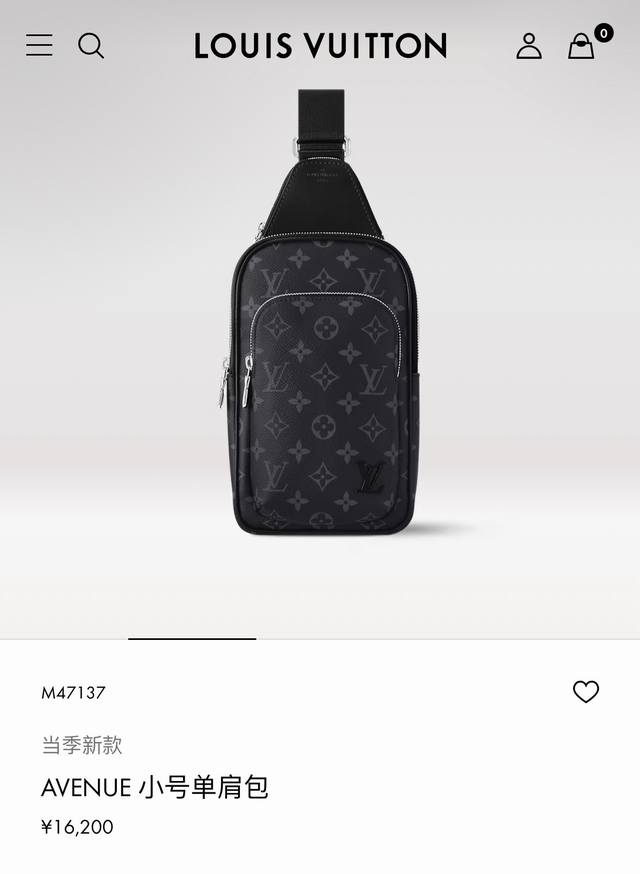Open the account profile icon
Image resolution: width=640 pixels, height=874 pixels.
(529, 45)
